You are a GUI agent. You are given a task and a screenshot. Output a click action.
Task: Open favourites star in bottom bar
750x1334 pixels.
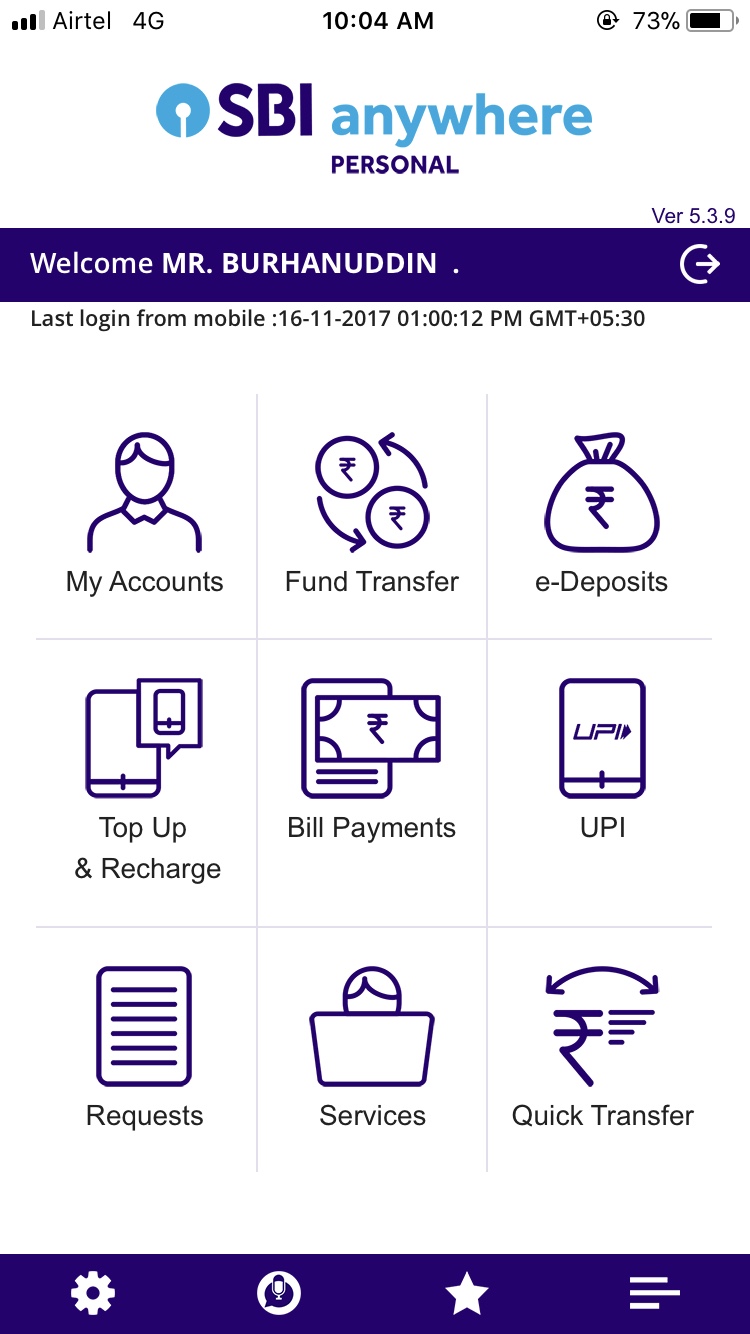click(x=466, y=1294)
